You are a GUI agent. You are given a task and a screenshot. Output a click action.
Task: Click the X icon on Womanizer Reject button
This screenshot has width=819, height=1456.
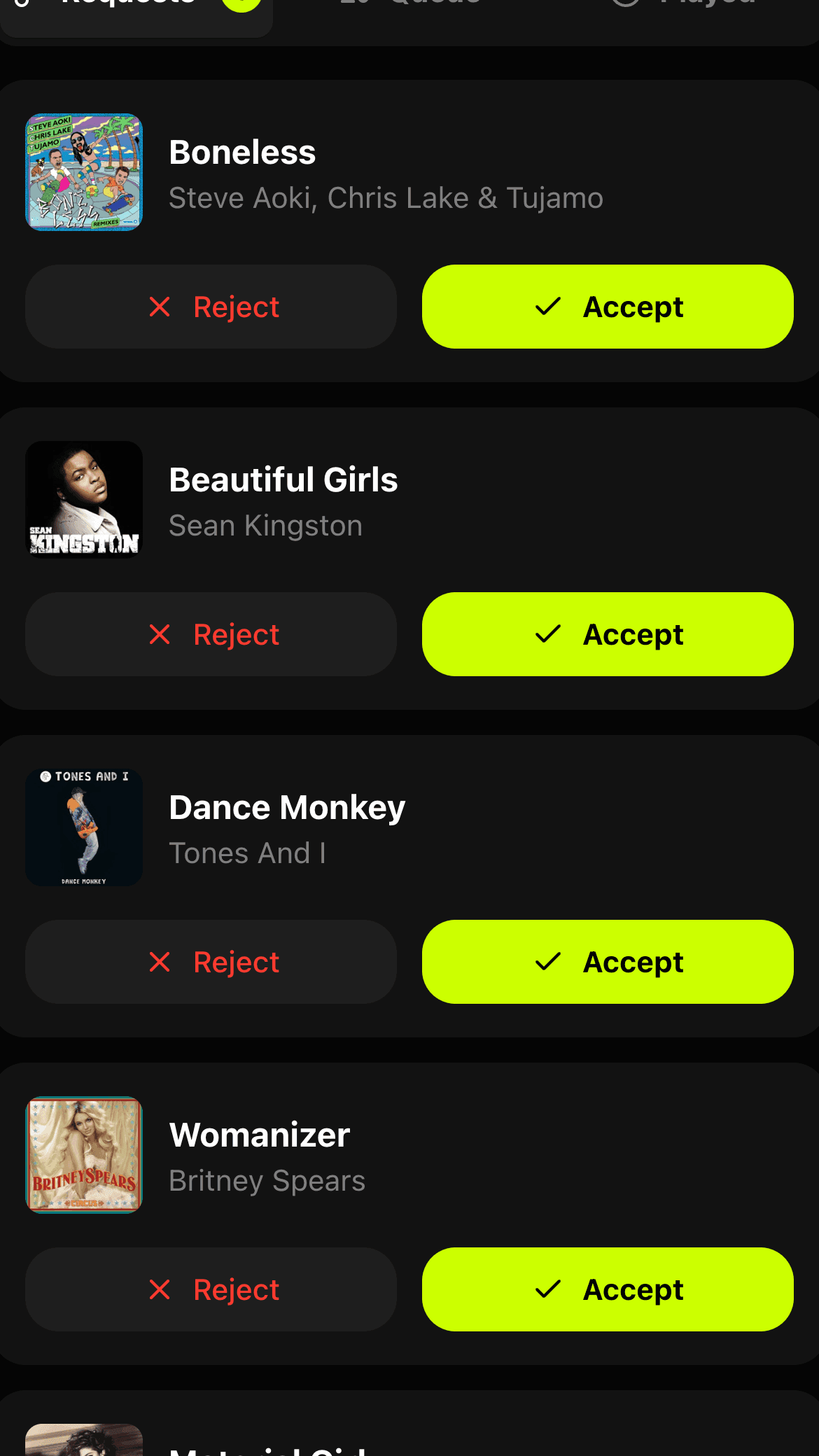160,1289
